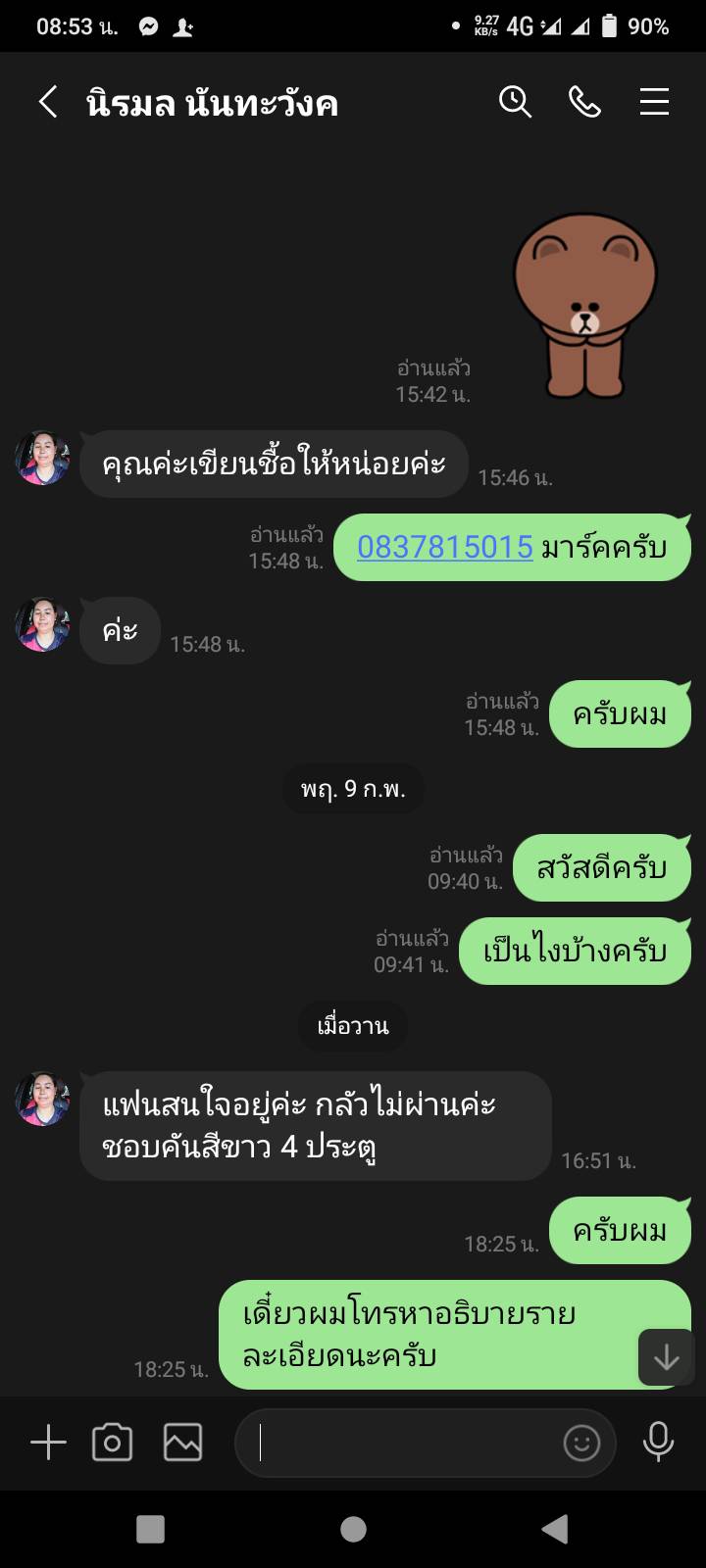
Task: Focus the message input field
Action: (x=402, y=1443)
